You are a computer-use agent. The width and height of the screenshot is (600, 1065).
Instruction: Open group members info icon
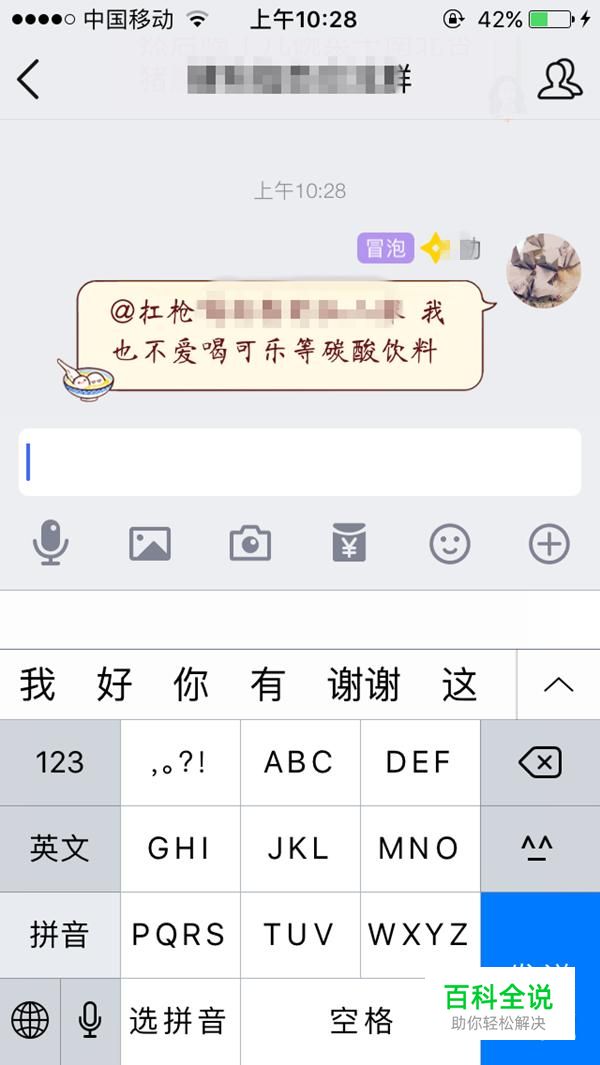click(x=559, y=79)
